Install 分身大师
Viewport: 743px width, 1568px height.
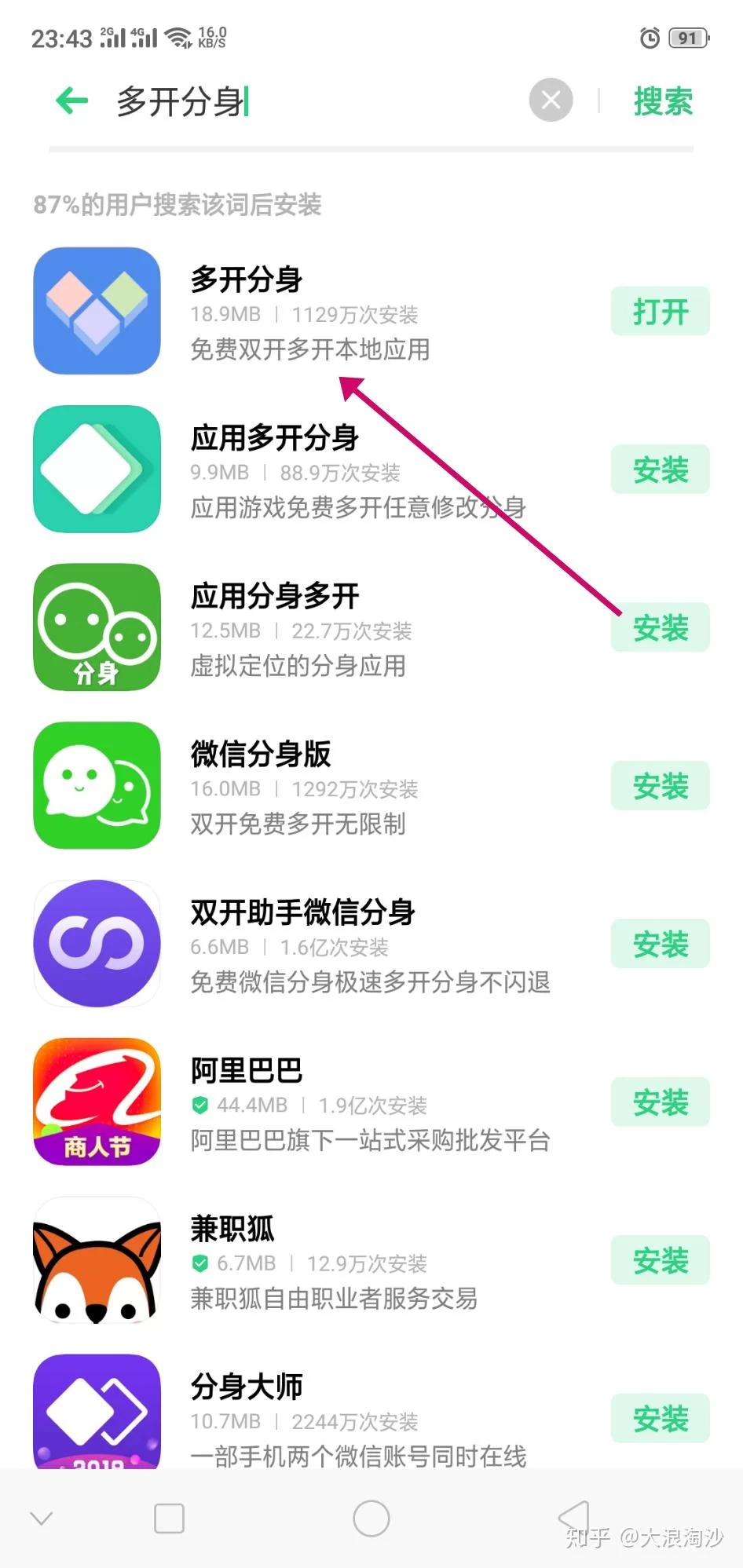(x=660, y=1418)
